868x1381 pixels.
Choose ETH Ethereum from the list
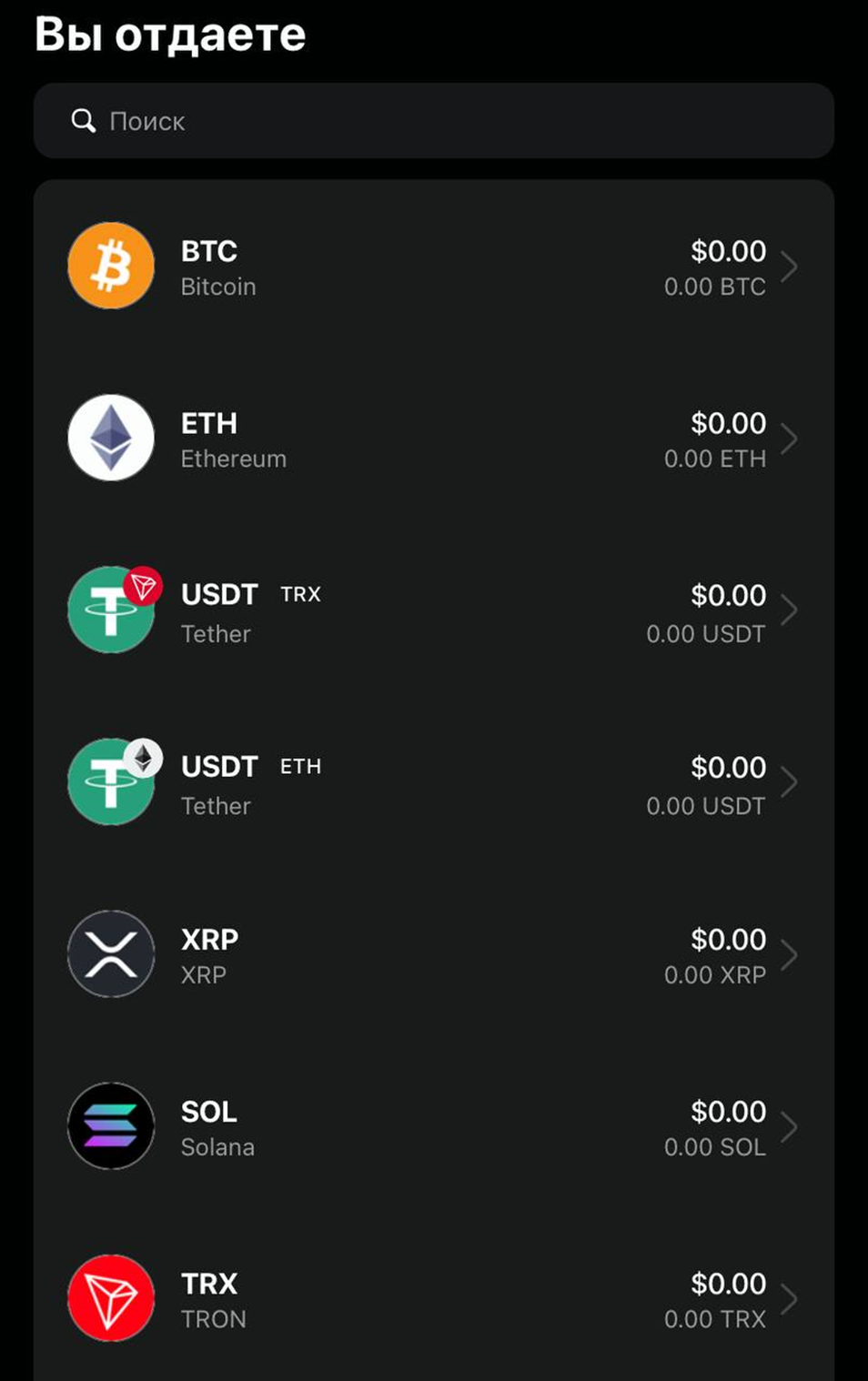(433, 439)
